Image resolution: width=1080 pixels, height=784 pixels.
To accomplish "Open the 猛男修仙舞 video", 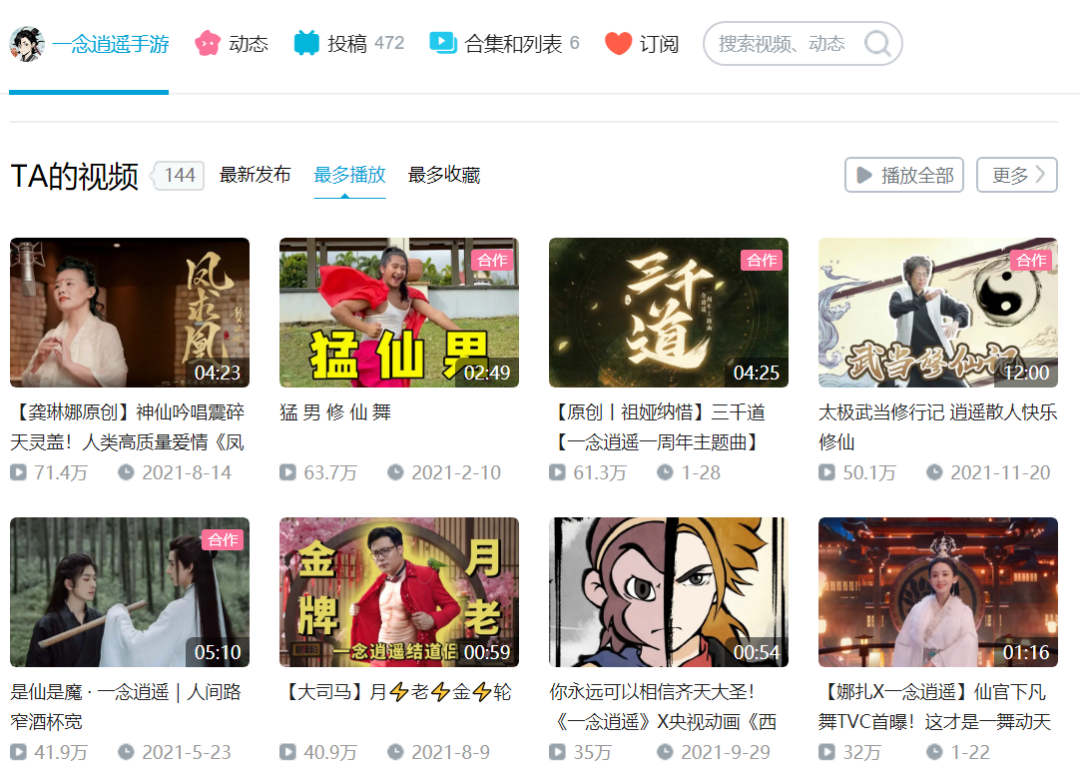I will [399, 313].
